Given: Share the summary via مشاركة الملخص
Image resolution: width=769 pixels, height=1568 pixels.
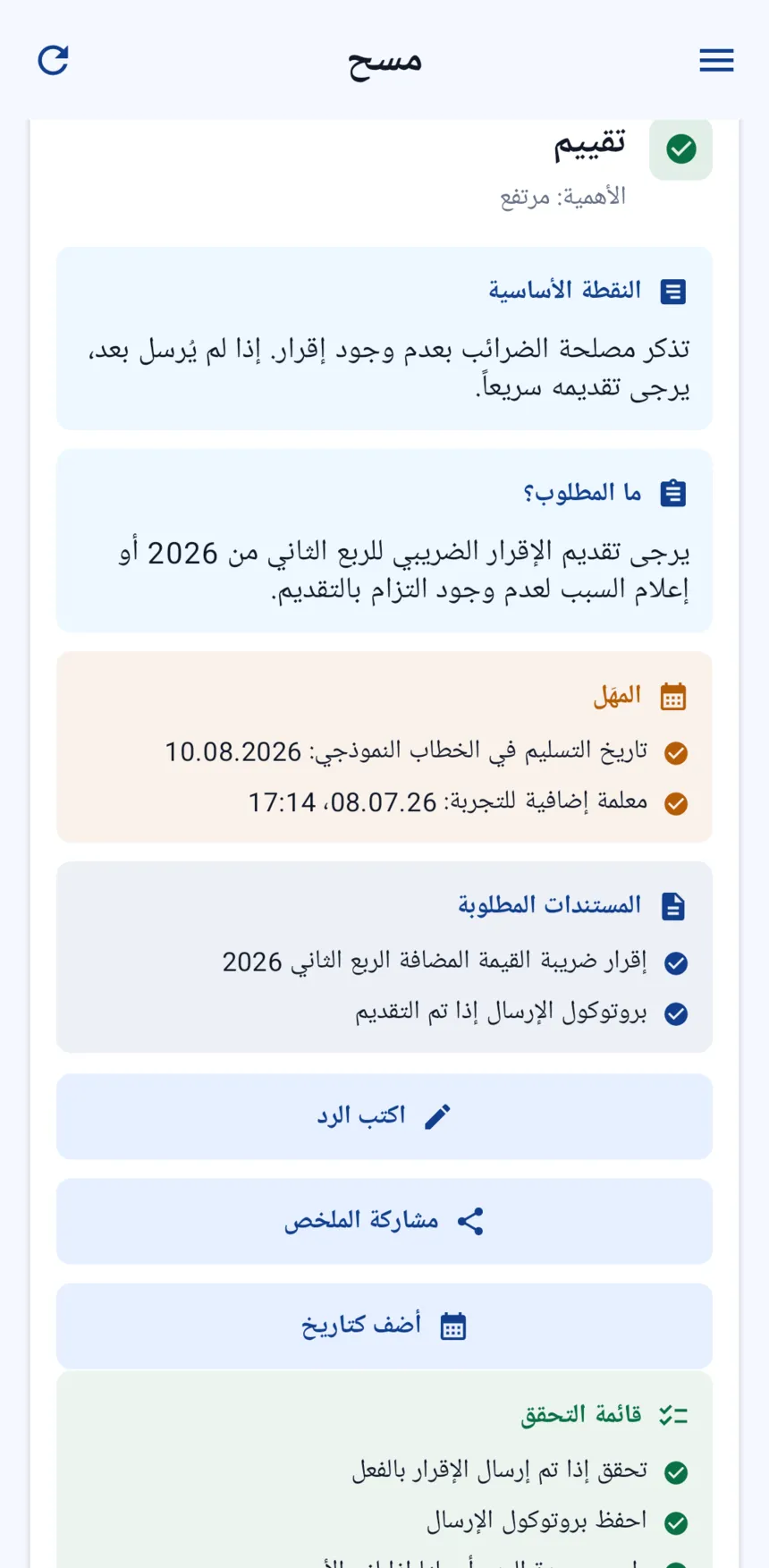Looking at the screenshot, I should point(384,1221).
